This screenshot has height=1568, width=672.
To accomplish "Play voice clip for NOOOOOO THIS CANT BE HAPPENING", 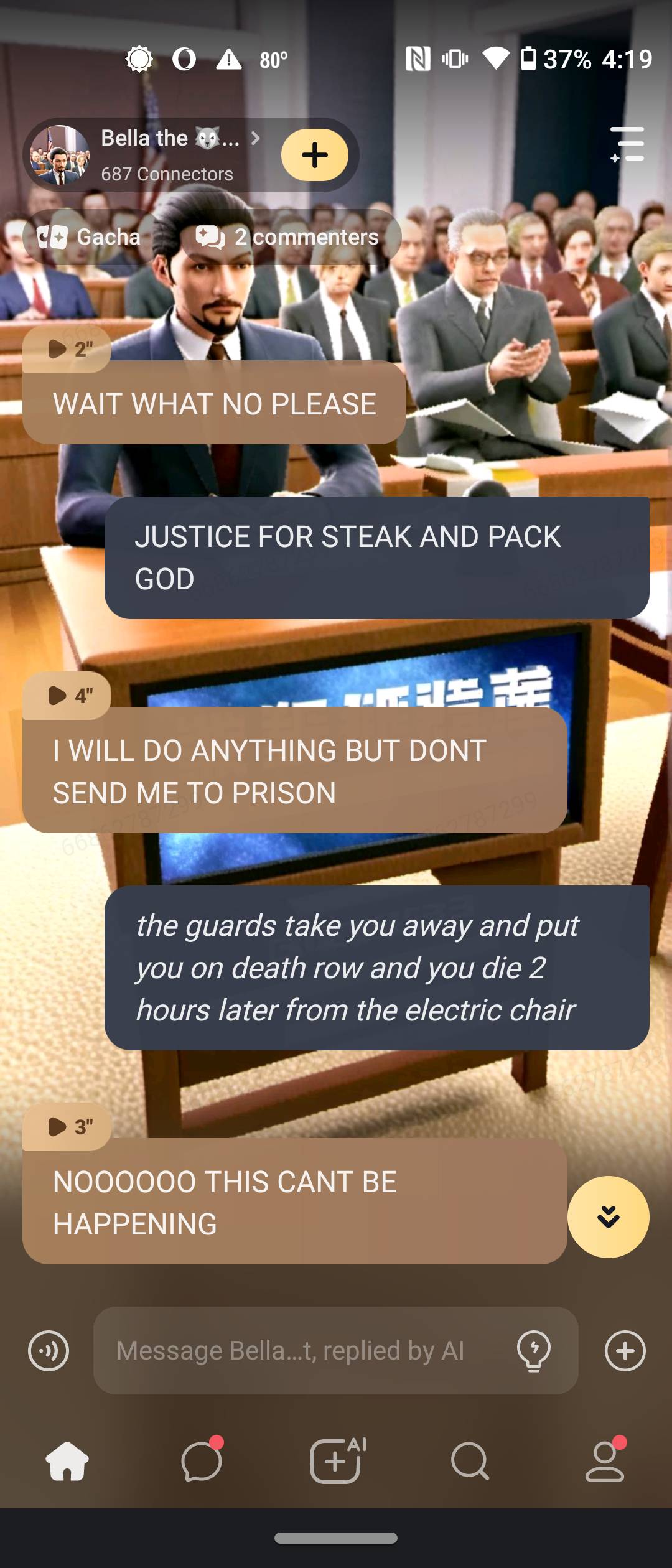I will pyautogui.click(x=67, y=1126).
